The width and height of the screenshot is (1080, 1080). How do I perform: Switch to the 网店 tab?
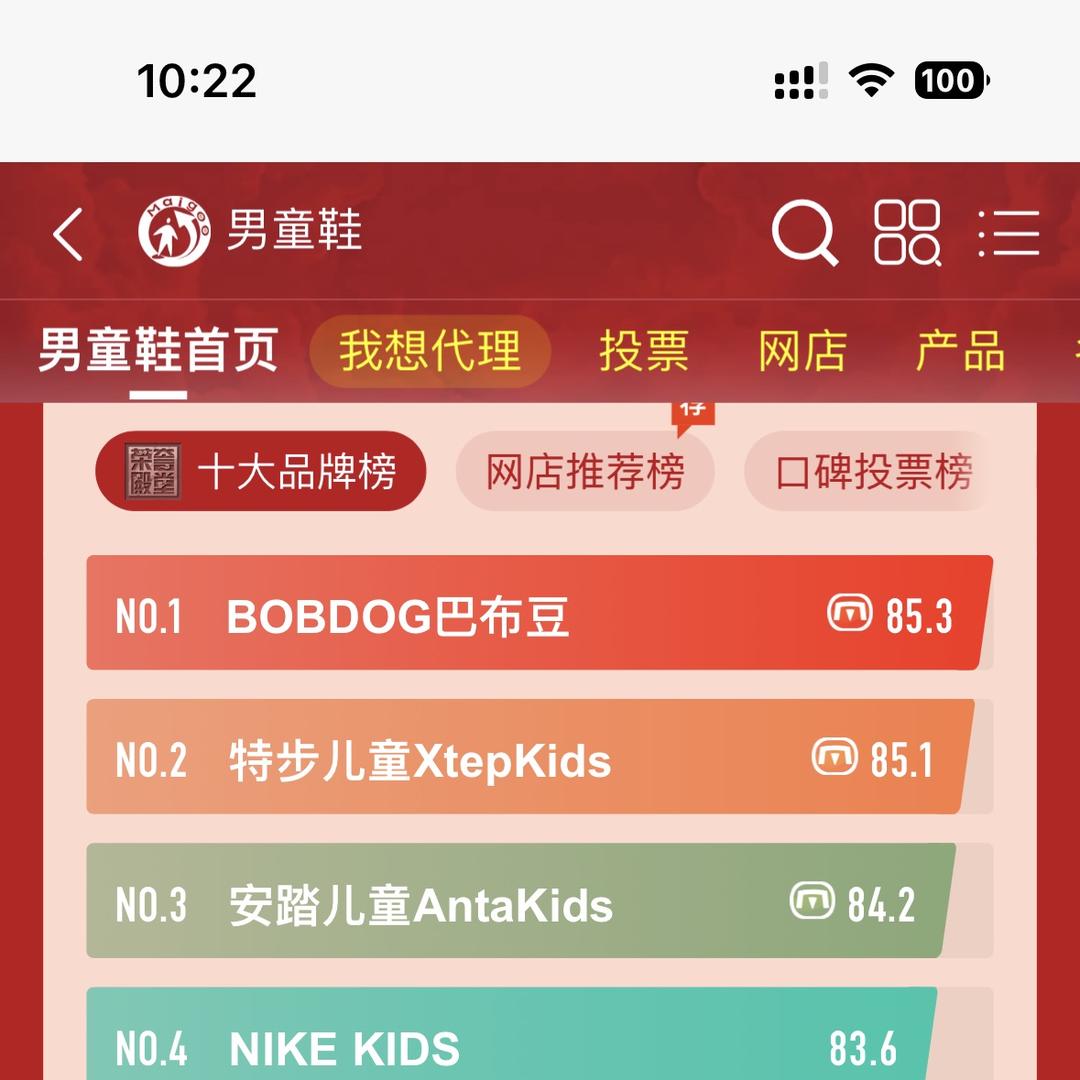[802, 352]
